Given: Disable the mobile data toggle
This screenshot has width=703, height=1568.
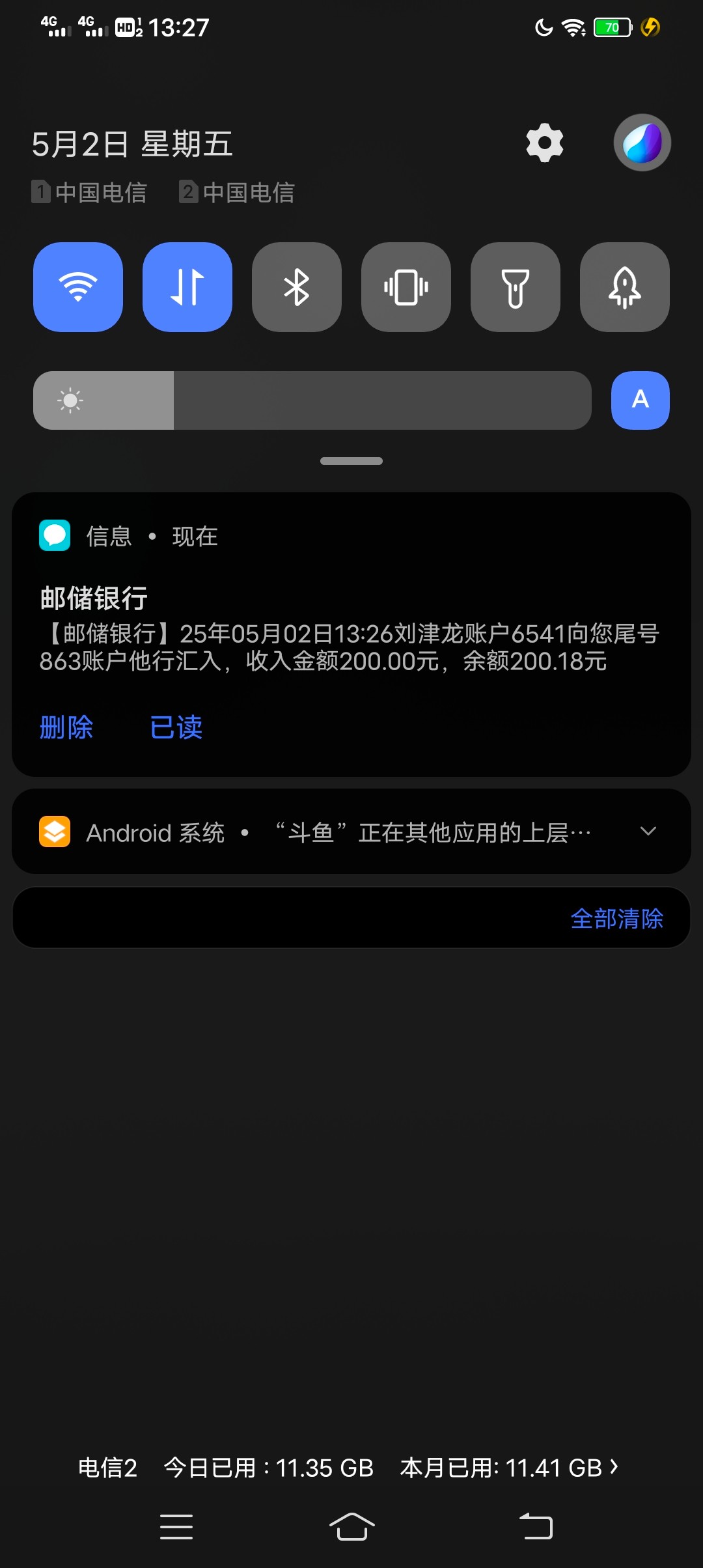Looking at the screenshot, I should [x=187, y=287].
